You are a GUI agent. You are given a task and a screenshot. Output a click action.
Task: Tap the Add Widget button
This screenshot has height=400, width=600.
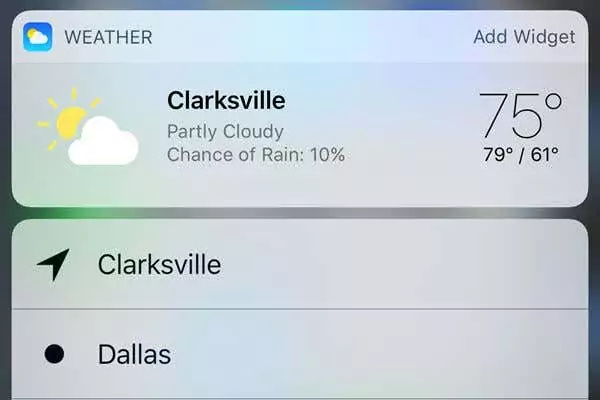[523, 37]
